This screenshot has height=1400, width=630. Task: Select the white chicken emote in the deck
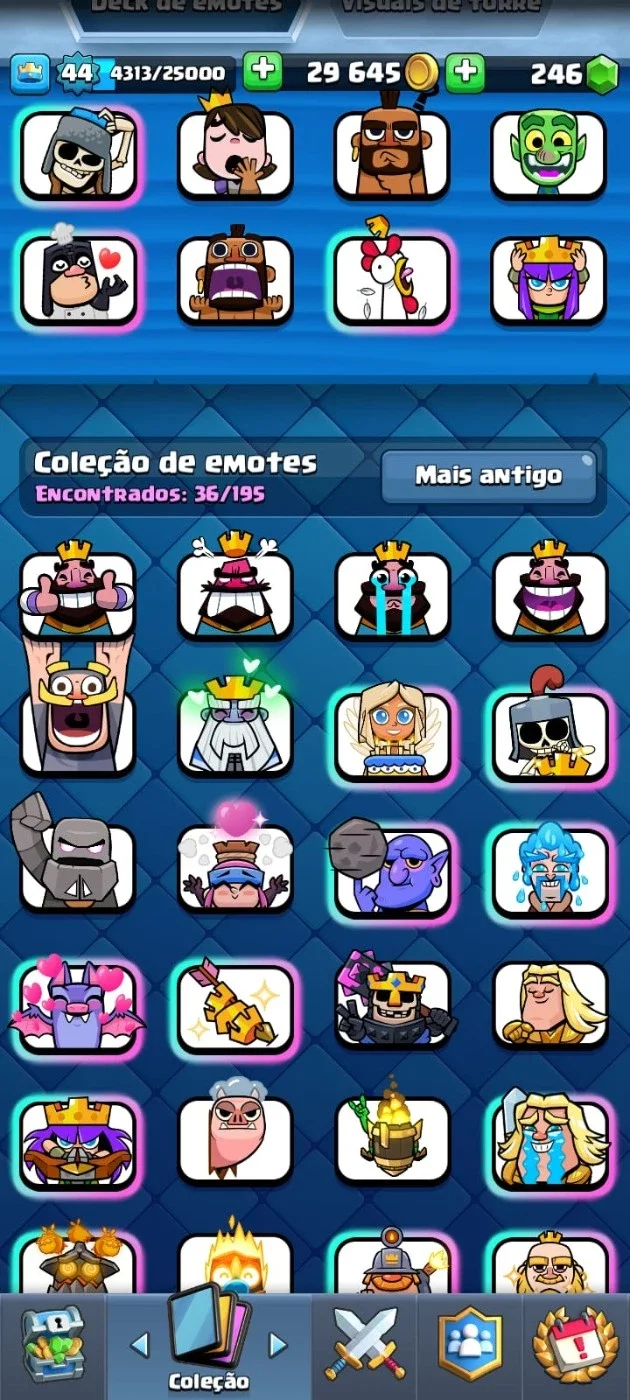pyautogui.click(x=392, y=274)
